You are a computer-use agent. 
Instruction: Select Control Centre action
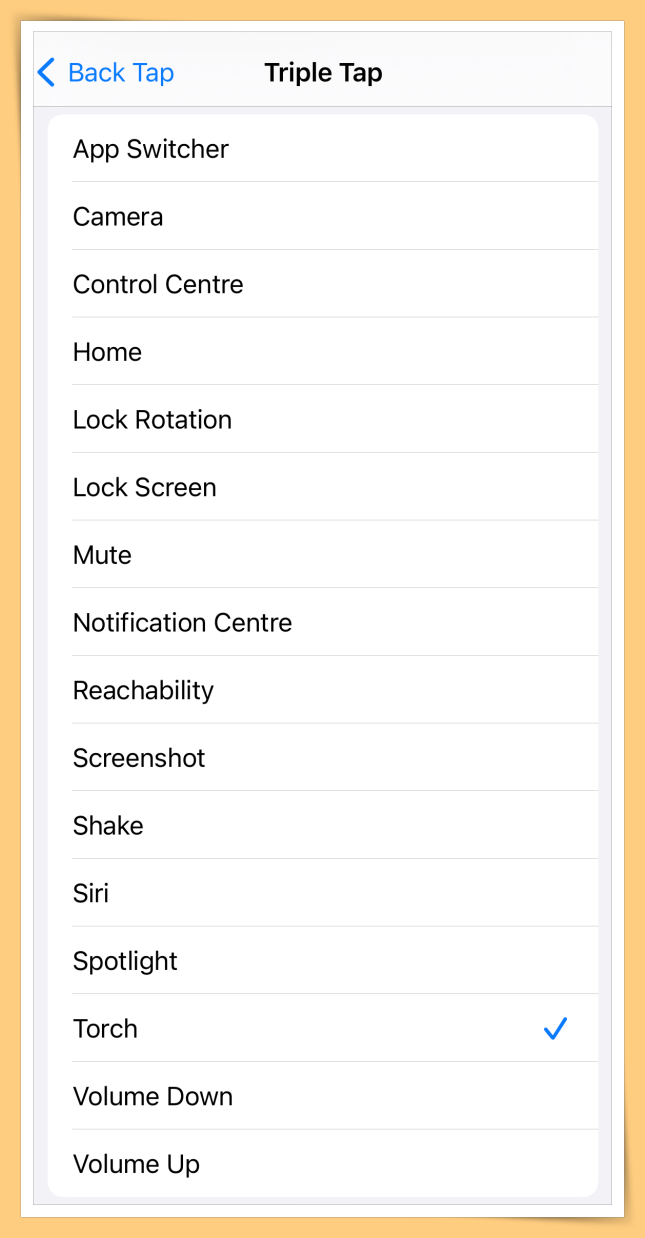pyautogui.click(x=323, y=284)
